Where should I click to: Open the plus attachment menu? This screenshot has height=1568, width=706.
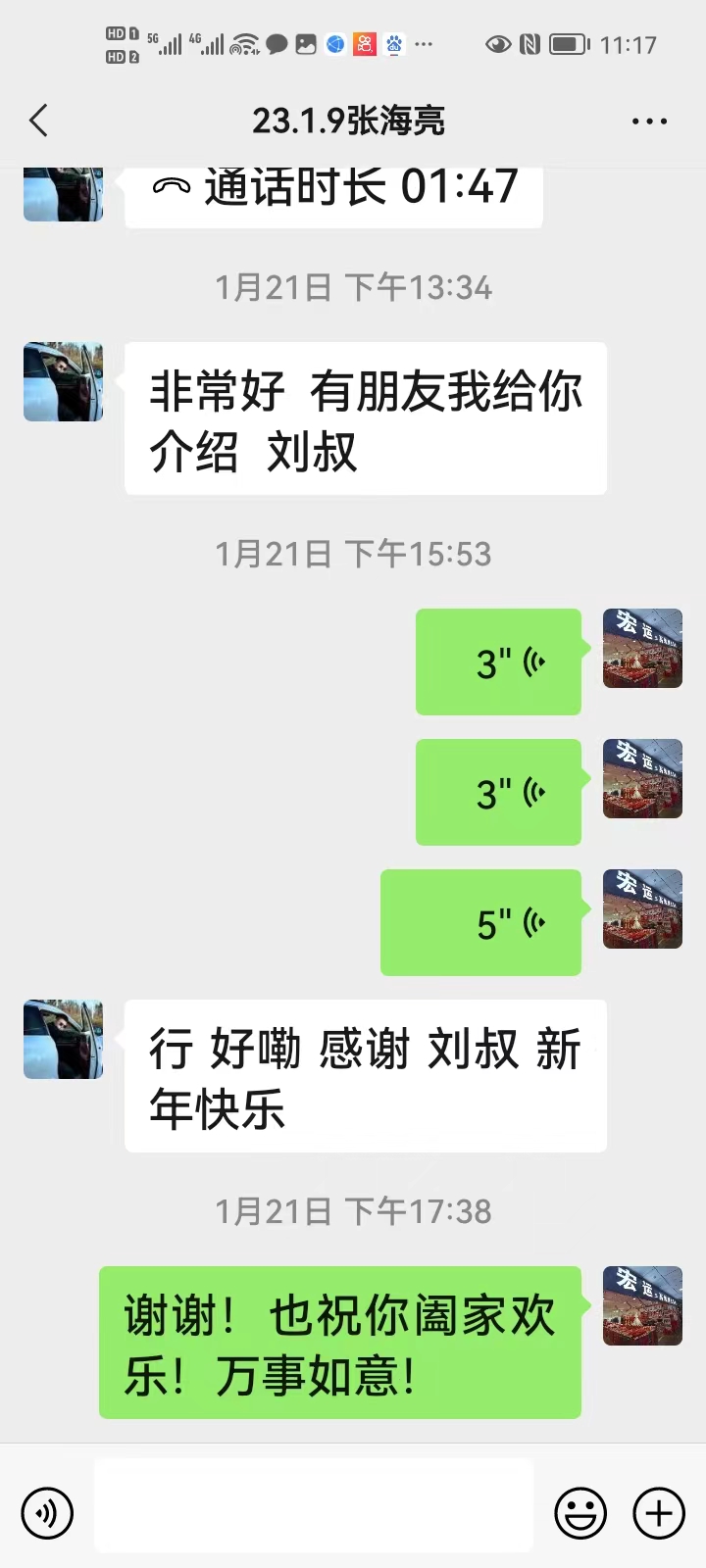pyautogui.click(x=659, y=1513)
